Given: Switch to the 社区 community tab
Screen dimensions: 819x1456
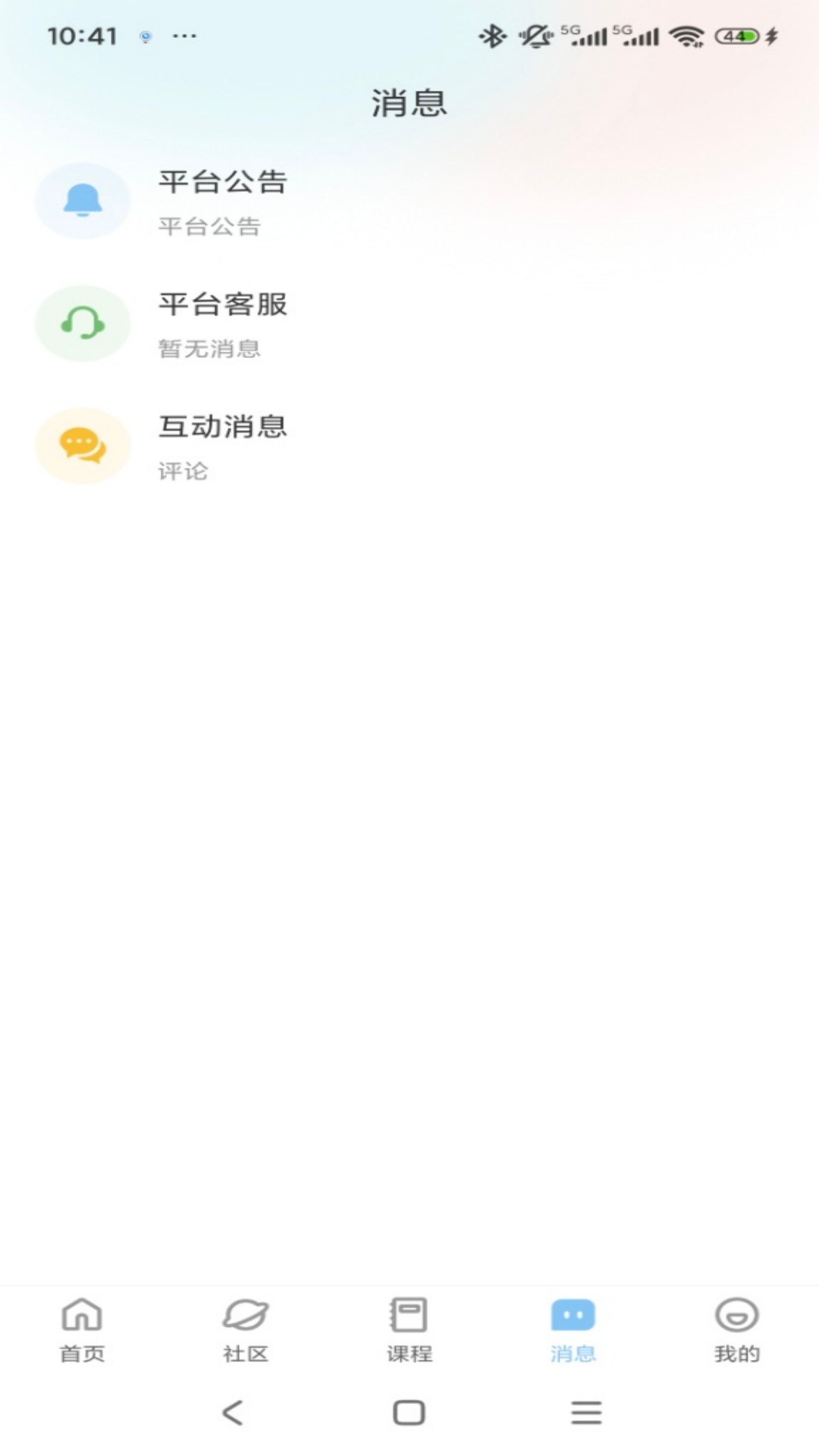Looking at the screenshot, I should click(246, 1329).
